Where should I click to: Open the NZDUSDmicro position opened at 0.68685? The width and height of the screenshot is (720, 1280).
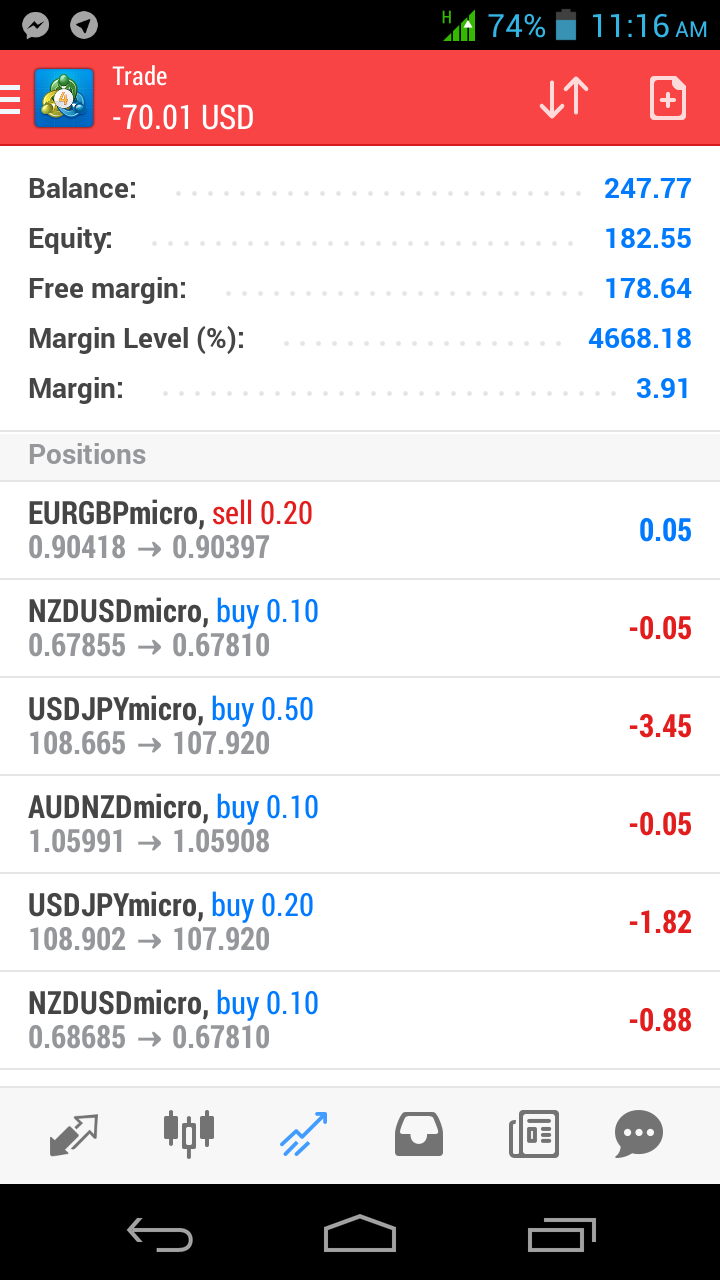[x=360, y=1020]
